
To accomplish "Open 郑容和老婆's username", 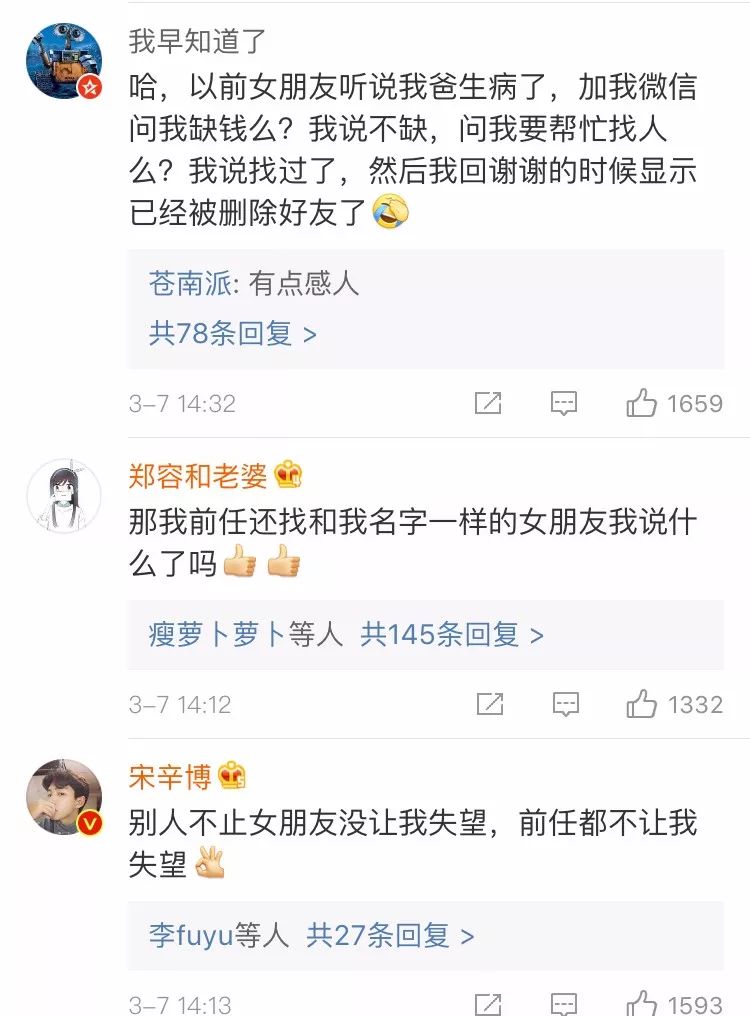I will coord(198,476).
